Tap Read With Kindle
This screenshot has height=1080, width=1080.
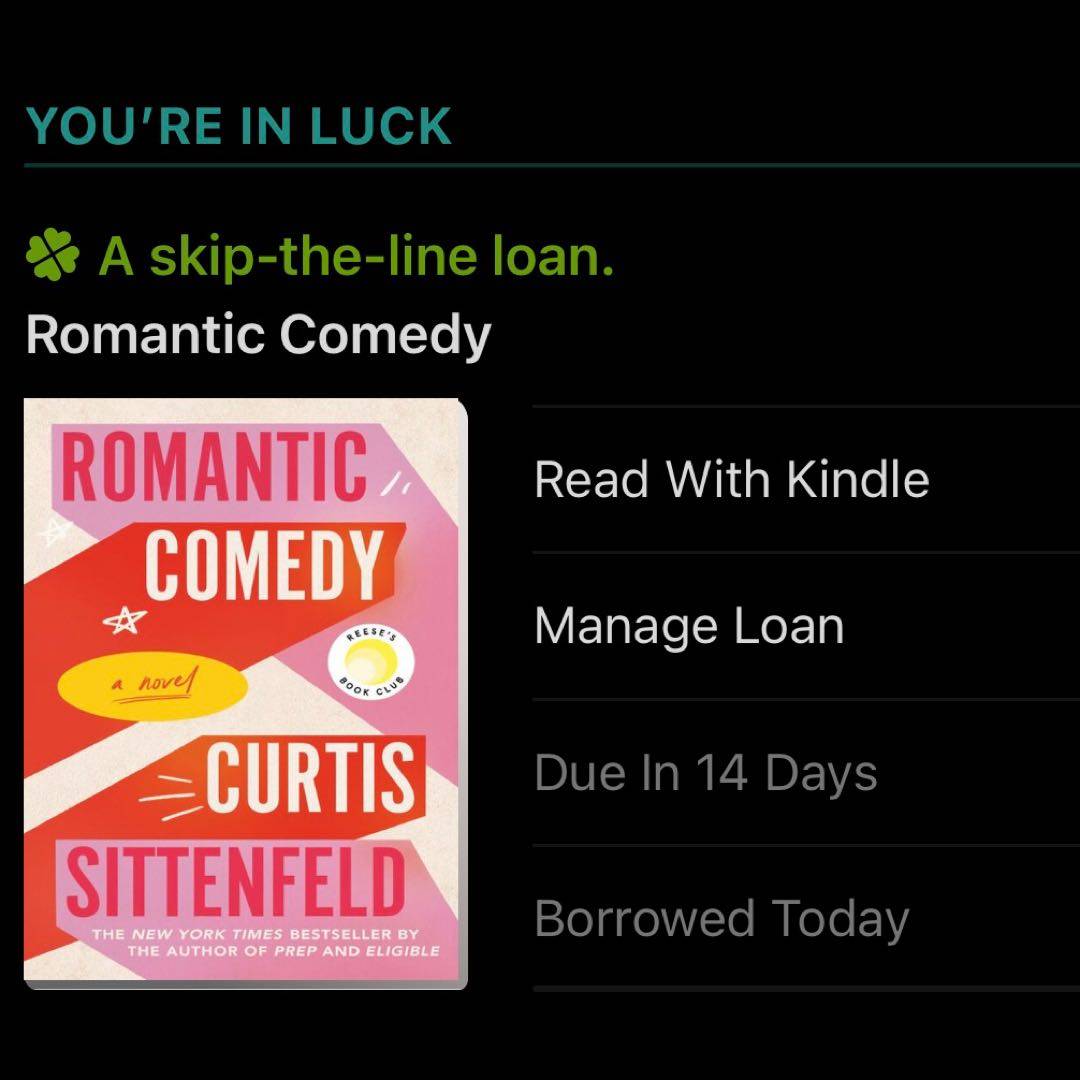coord(731,480)
